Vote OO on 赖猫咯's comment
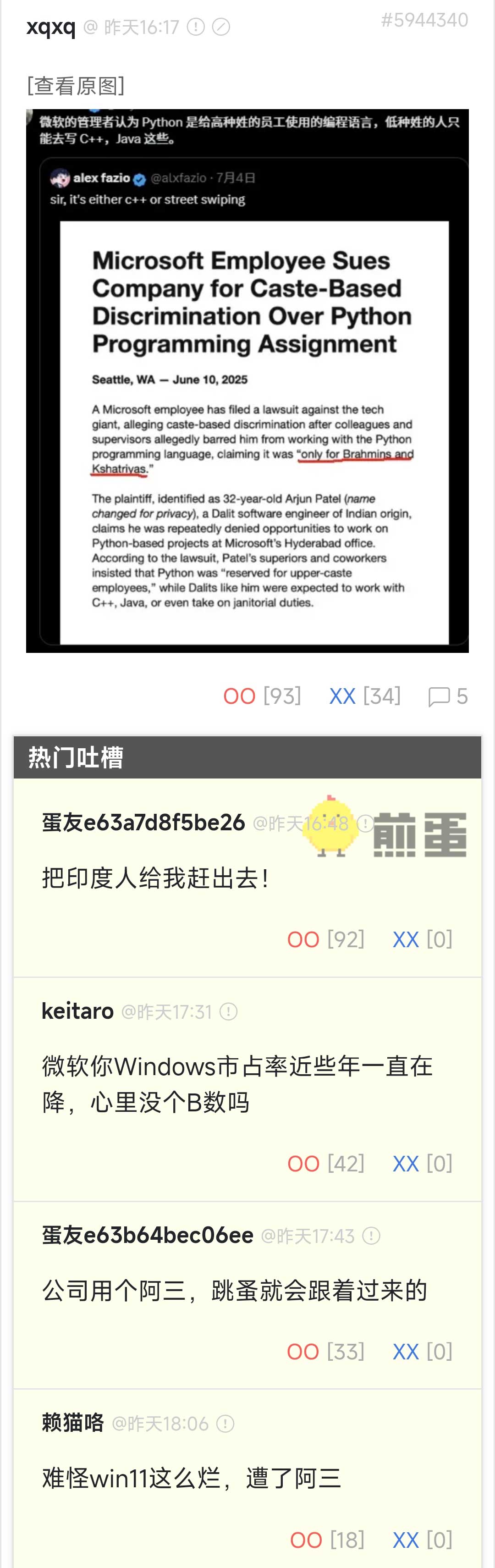The width and height of the screenshot is (495, 1568). click(306, 1540)
